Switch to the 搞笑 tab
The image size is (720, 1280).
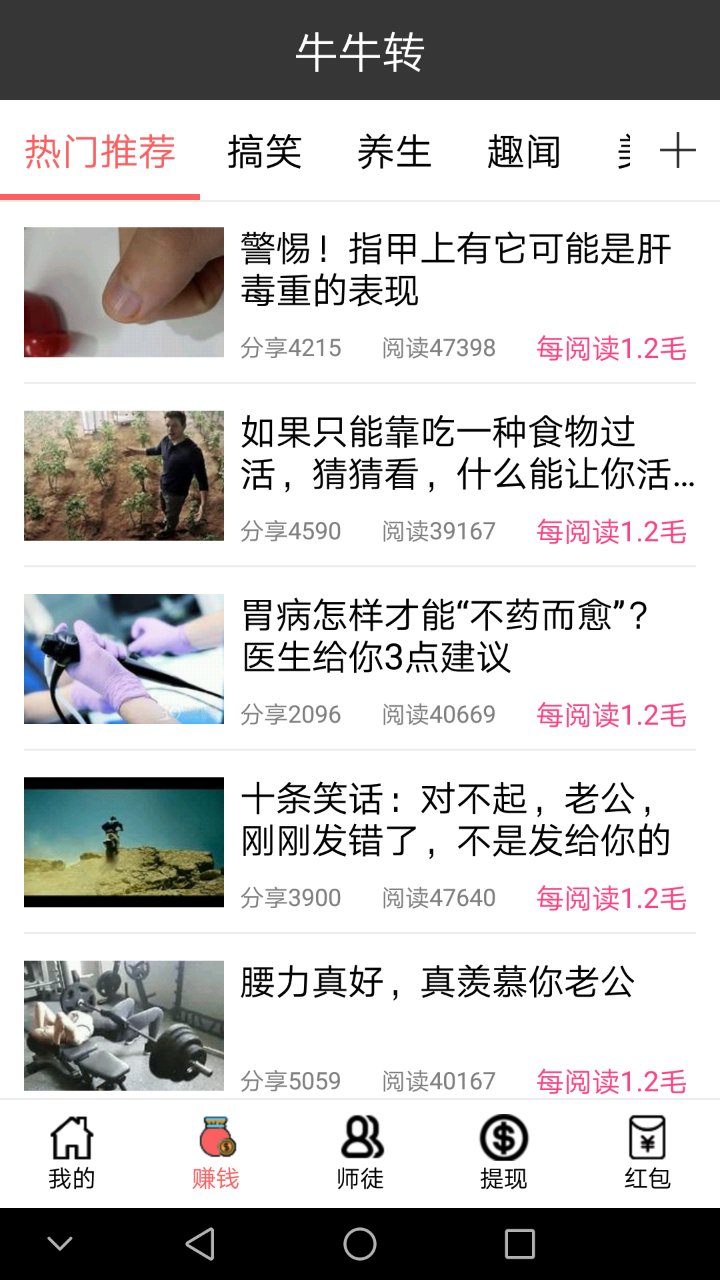[x=264, y=152]
